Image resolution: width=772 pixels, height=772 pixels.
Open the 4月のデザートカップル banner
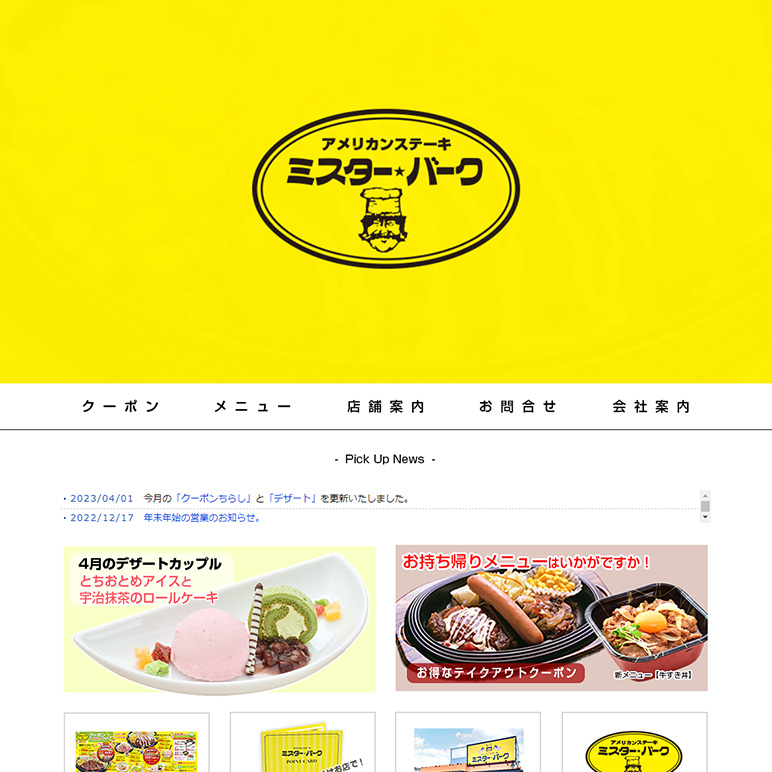point(220,618)
